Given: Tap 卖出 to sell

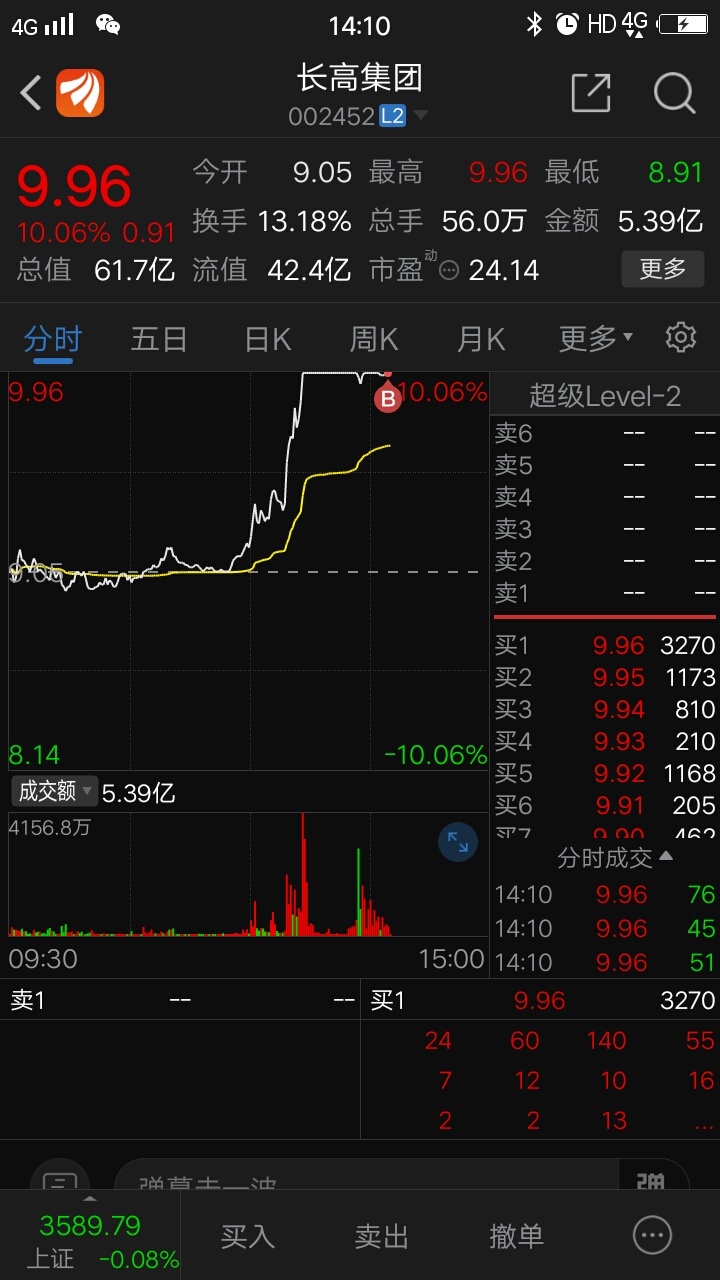Looking at the screenshot, I should click(x=382, y=1236).
